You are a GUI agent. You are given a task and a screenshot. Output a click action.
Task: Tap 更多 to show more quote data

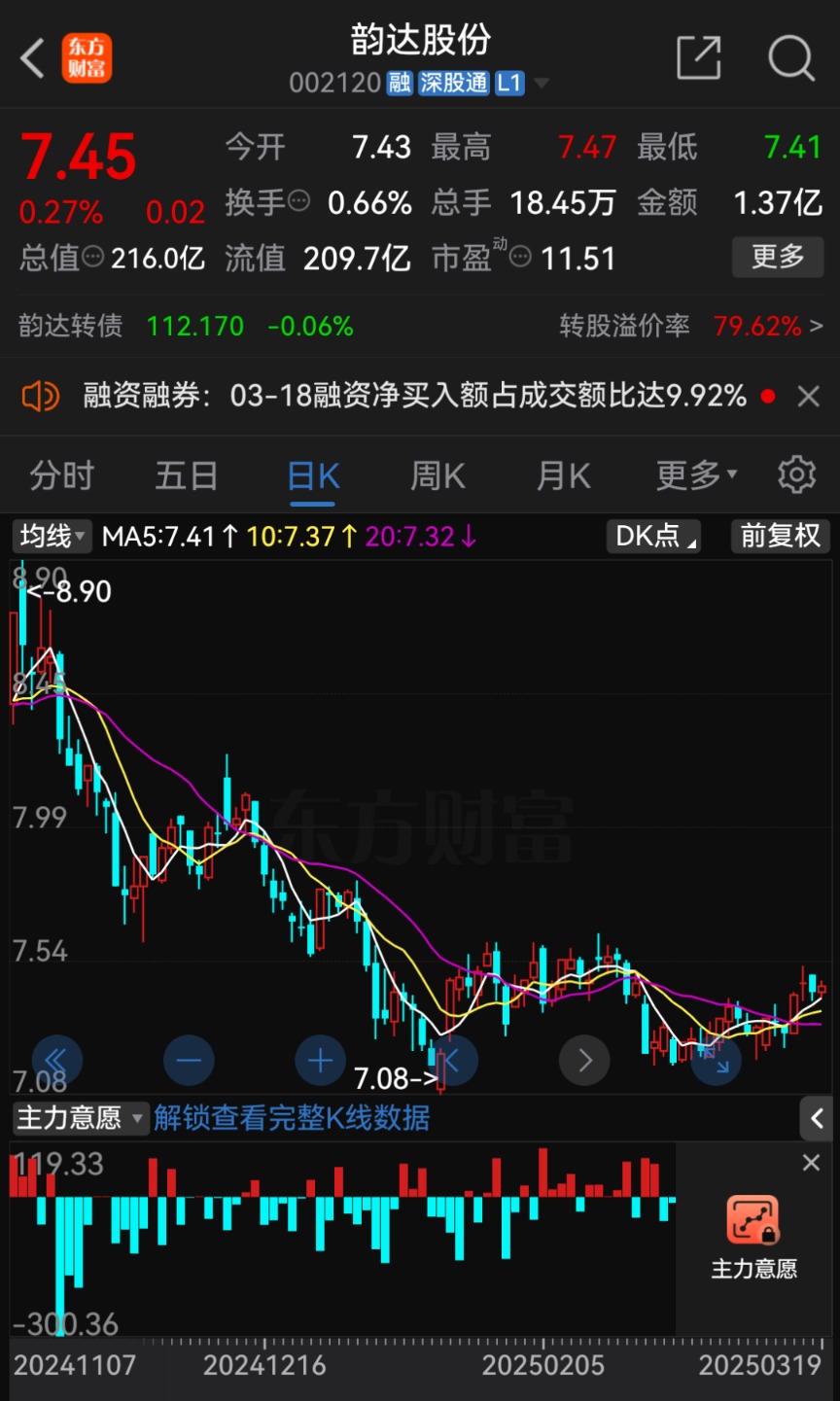point(778,257)
